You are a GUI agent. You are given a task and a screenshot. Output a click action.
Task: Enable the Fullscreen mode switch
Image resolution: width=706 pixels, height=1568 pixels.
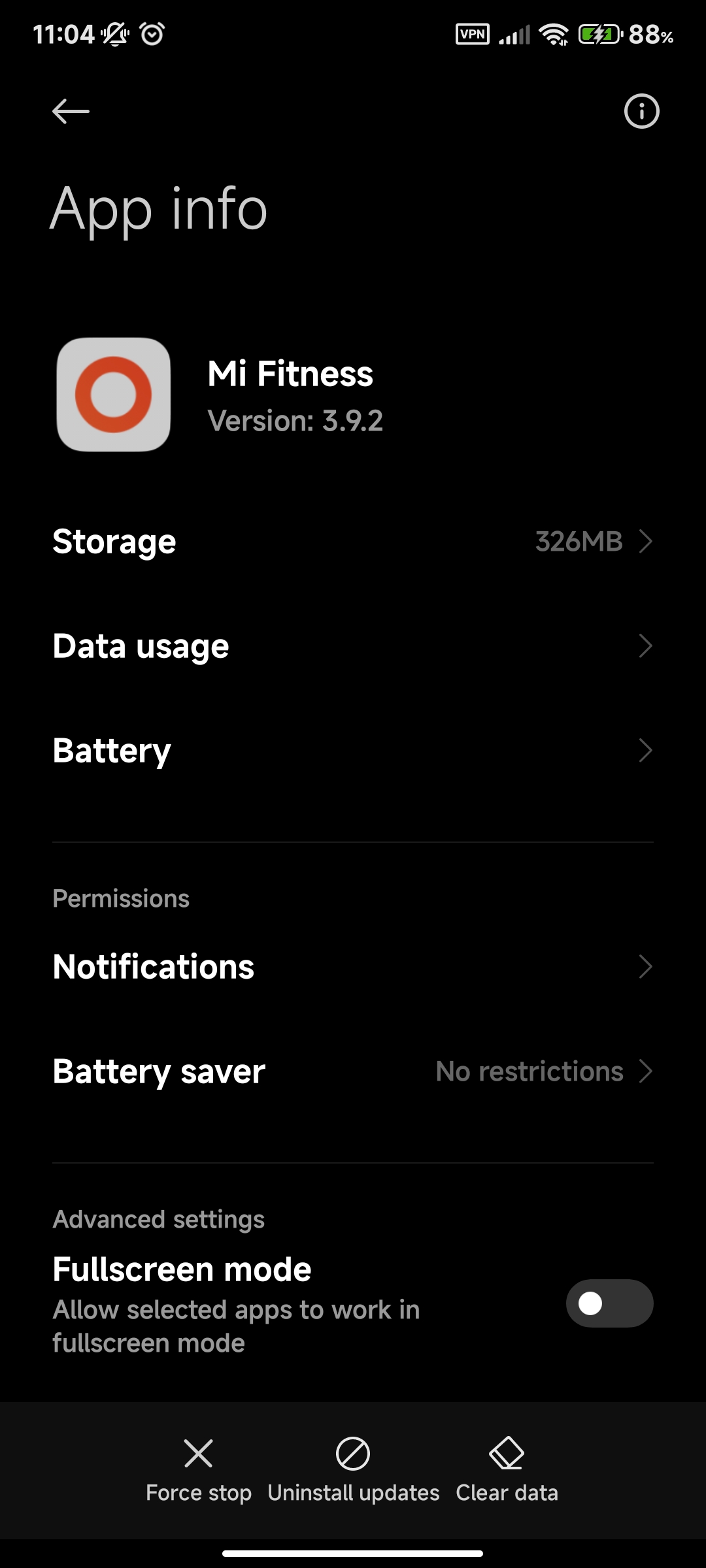tap(609, 1303)
